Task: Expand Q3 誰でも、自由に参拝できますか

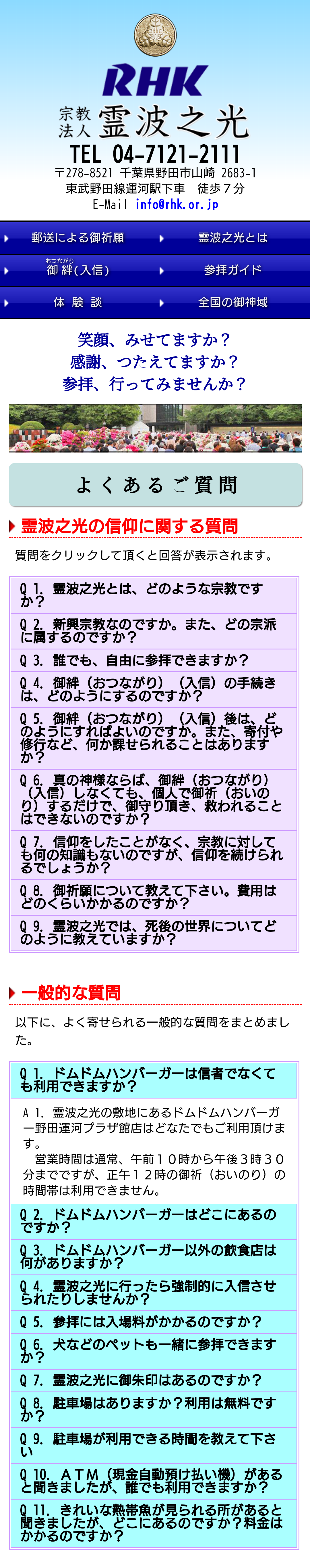Action: pos(153,660)
